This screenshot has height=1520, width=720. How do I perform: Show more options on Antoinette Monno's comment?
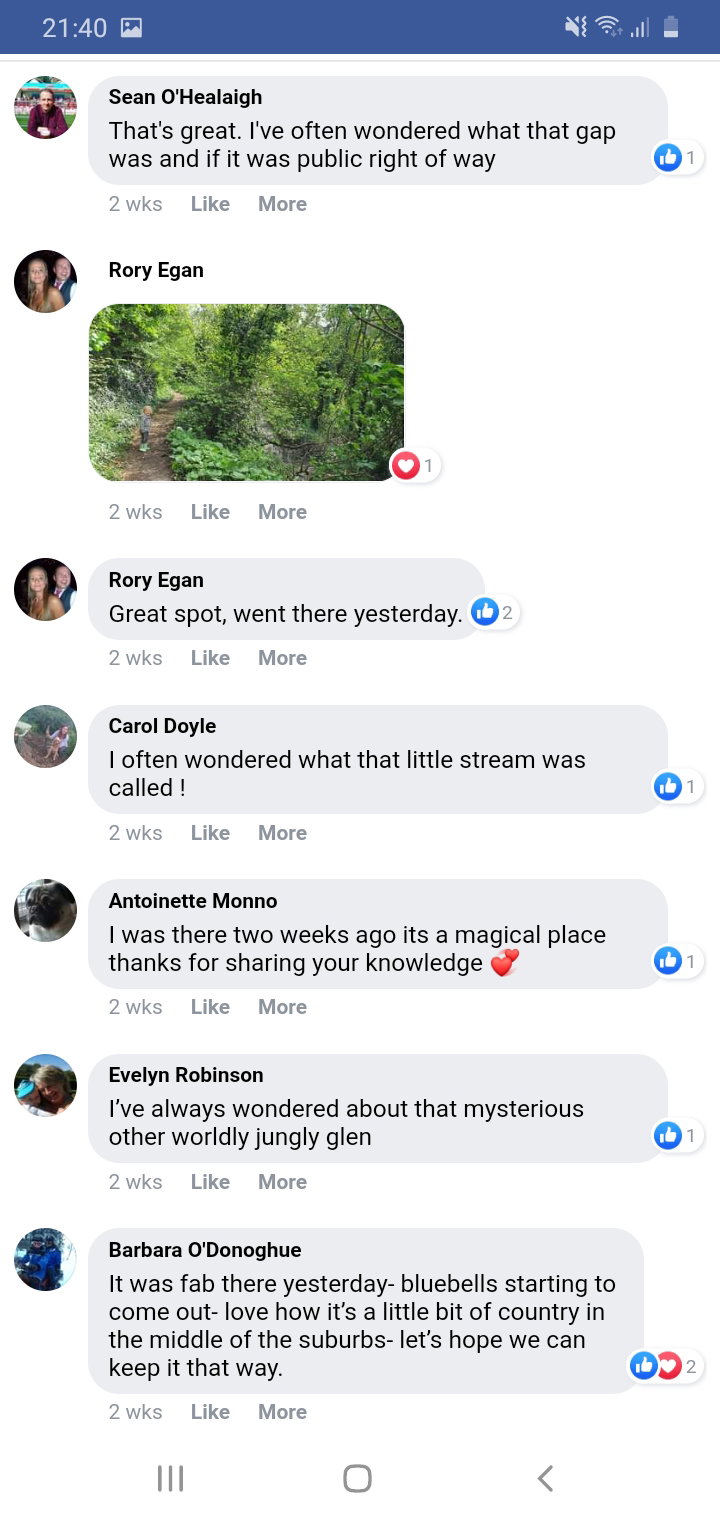click(281, 1007)
